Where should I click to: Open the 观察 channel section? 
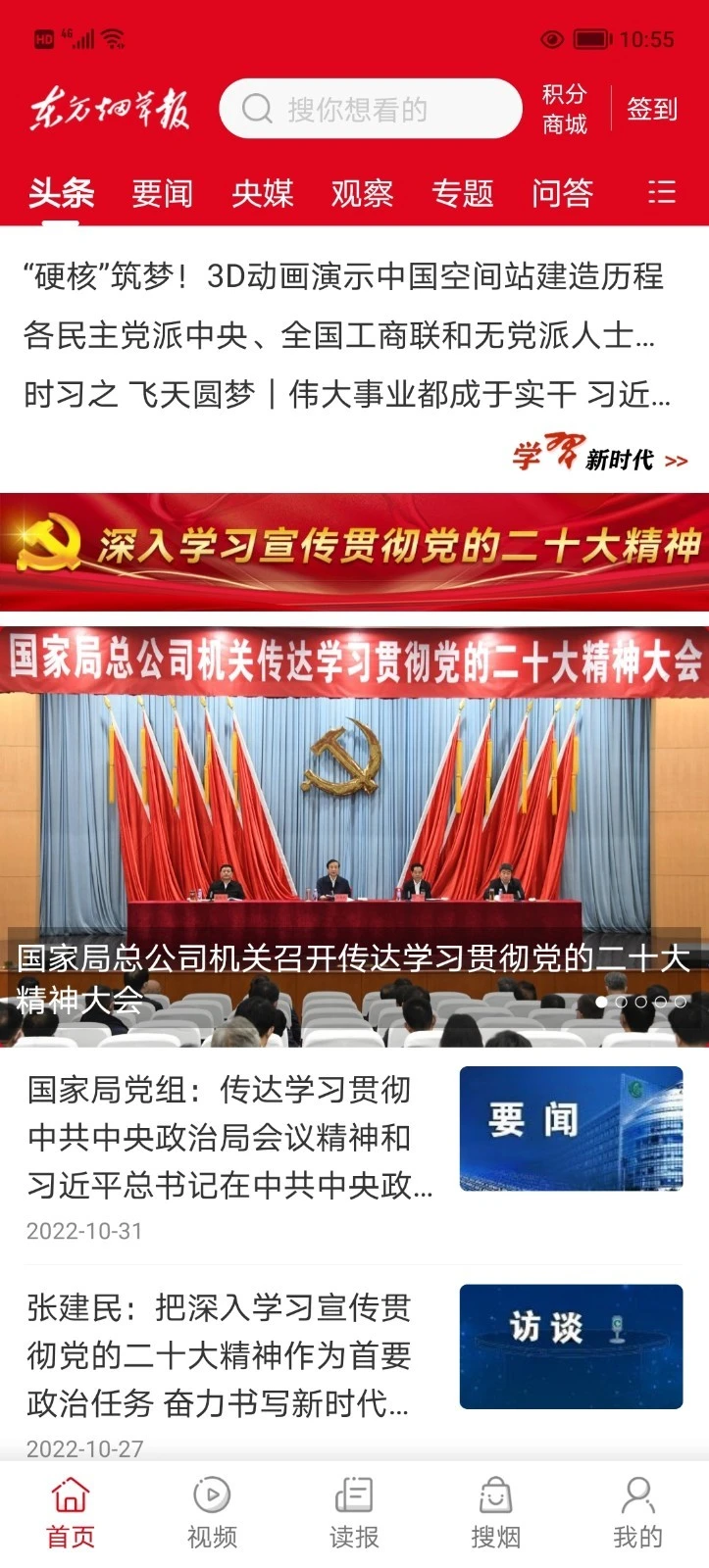[363, 194]
